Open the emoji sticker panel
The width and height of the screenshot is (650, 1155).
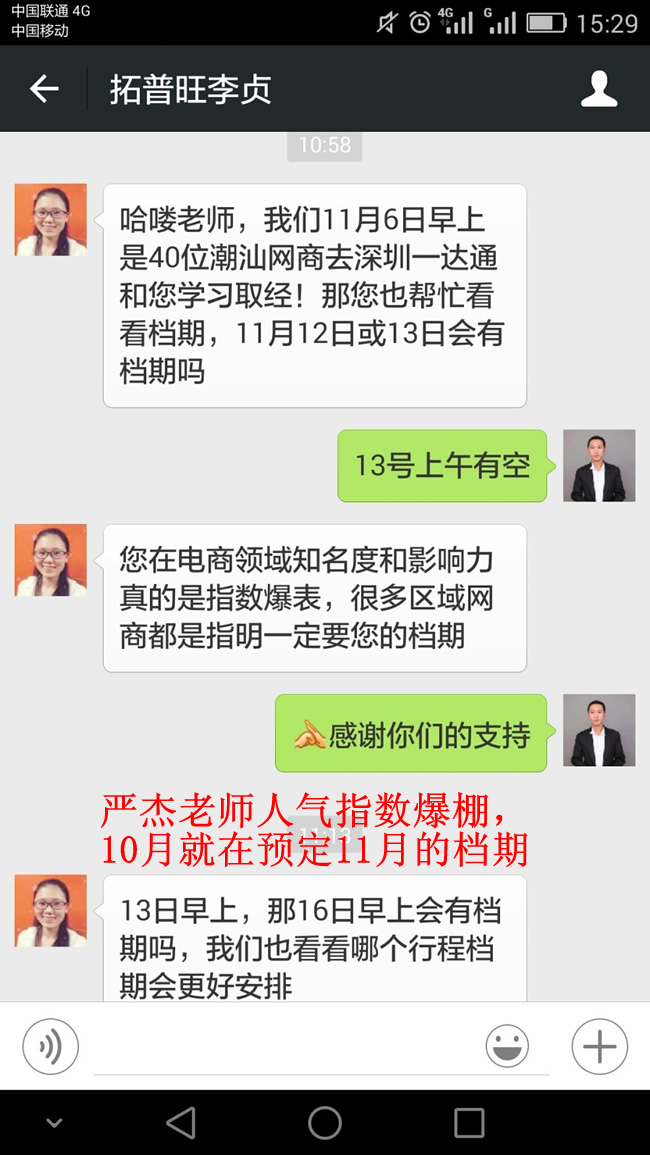pos(507,1047)
